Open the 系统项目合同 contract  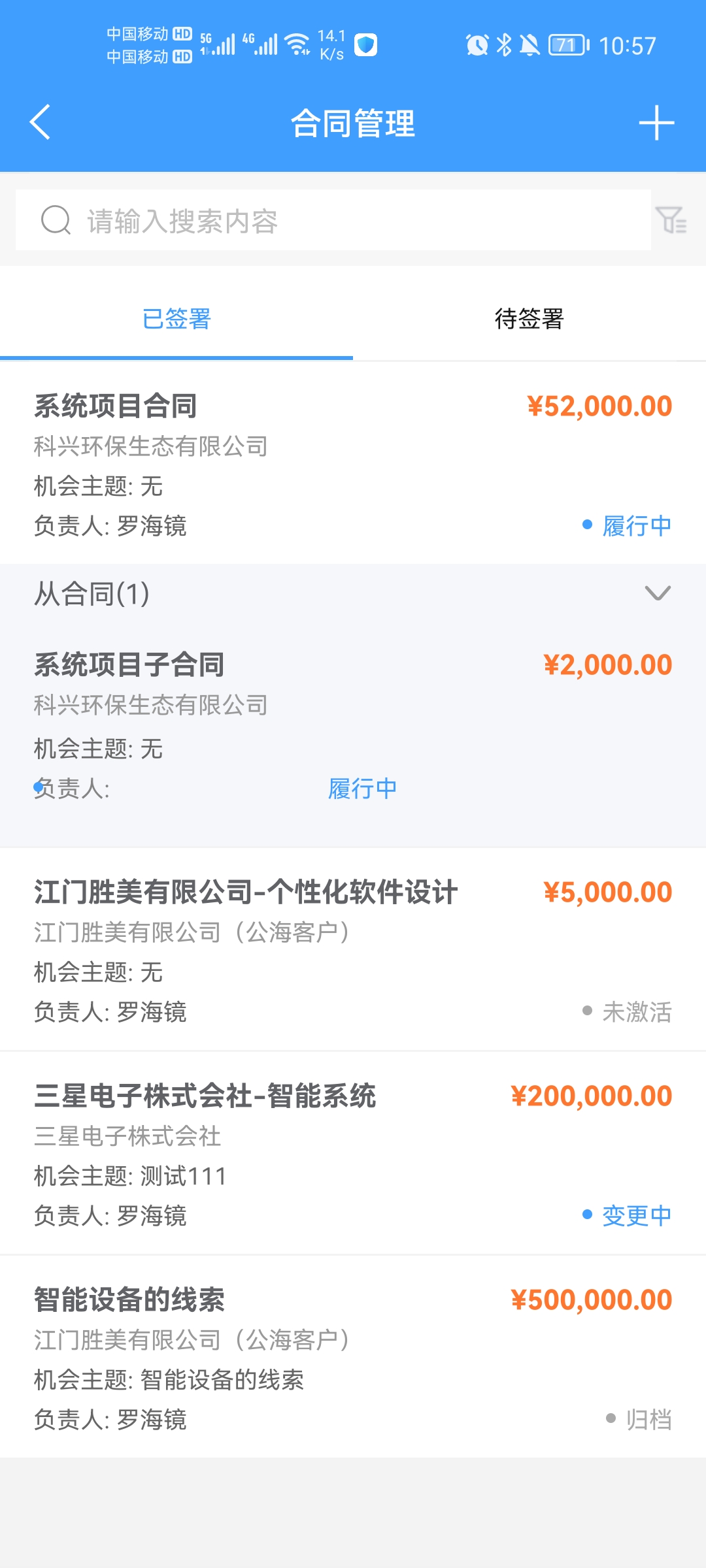click(353, 464)
